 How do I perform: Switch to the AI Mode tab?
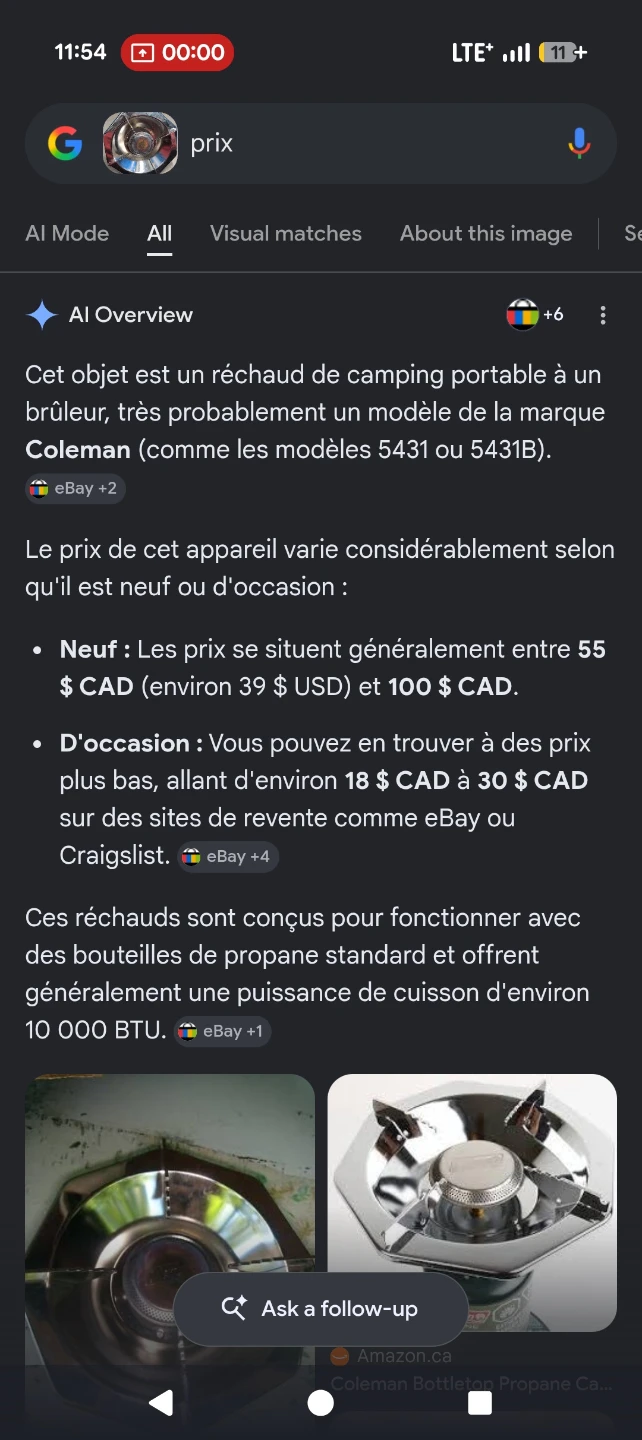coord(67,233)
